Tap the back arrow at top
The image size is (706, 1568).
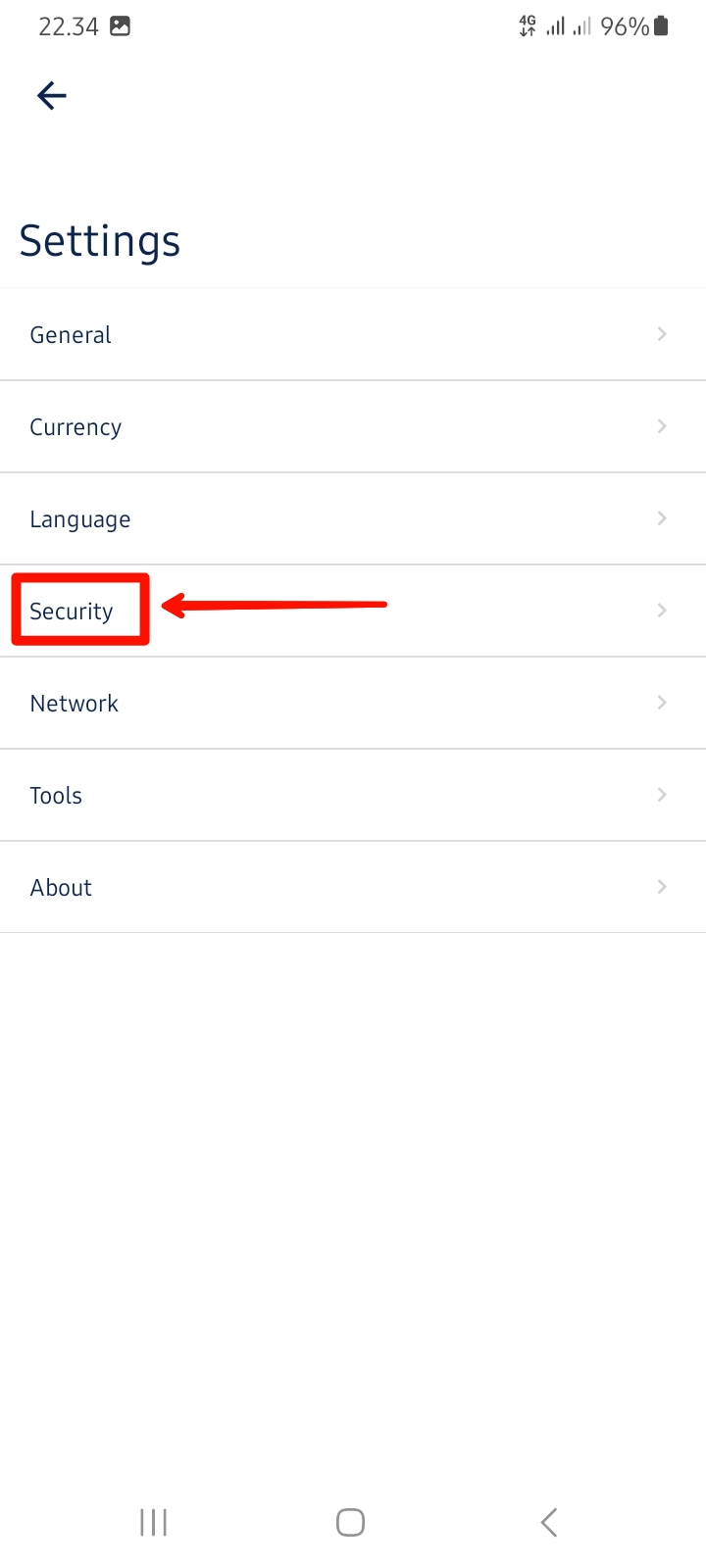pos(51,95)
